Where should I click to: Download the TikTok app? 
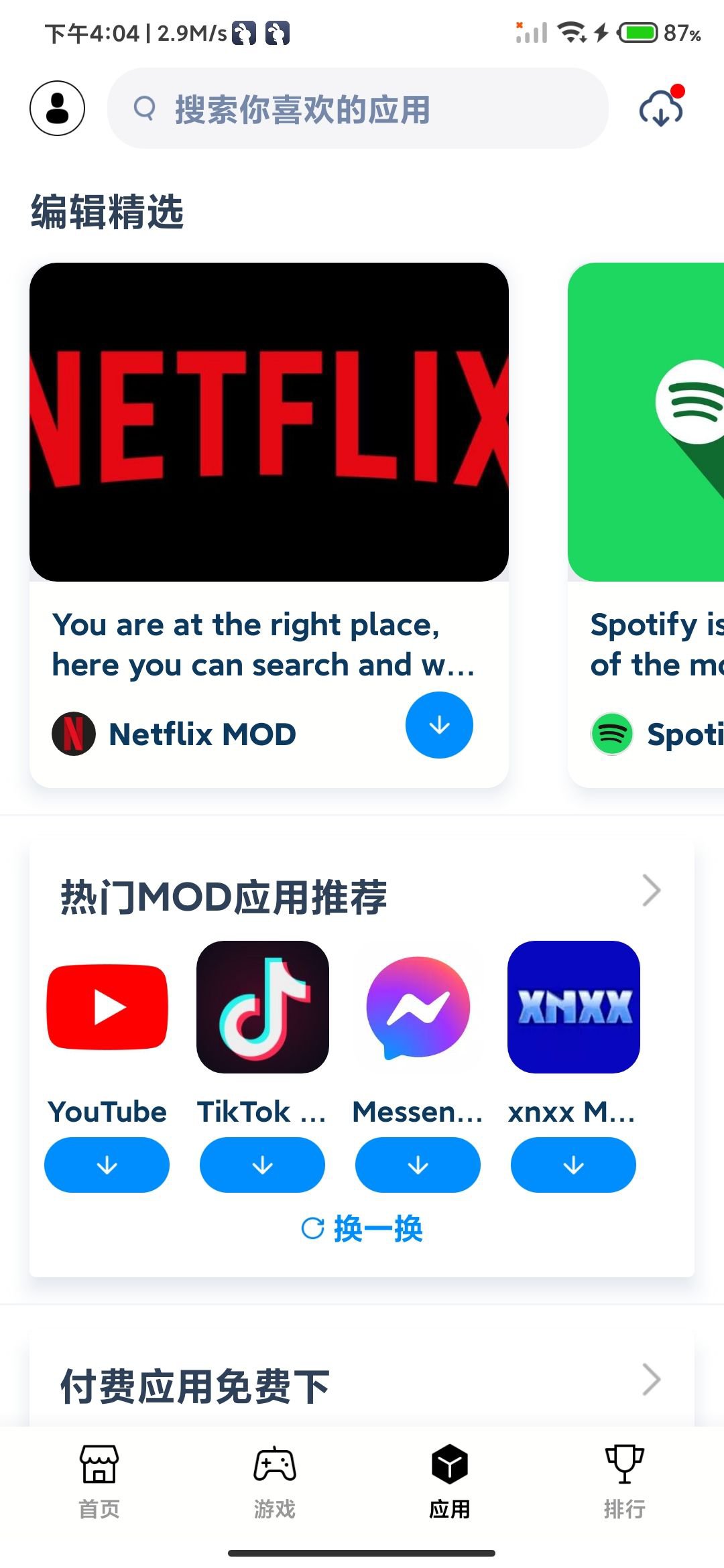262,1165
